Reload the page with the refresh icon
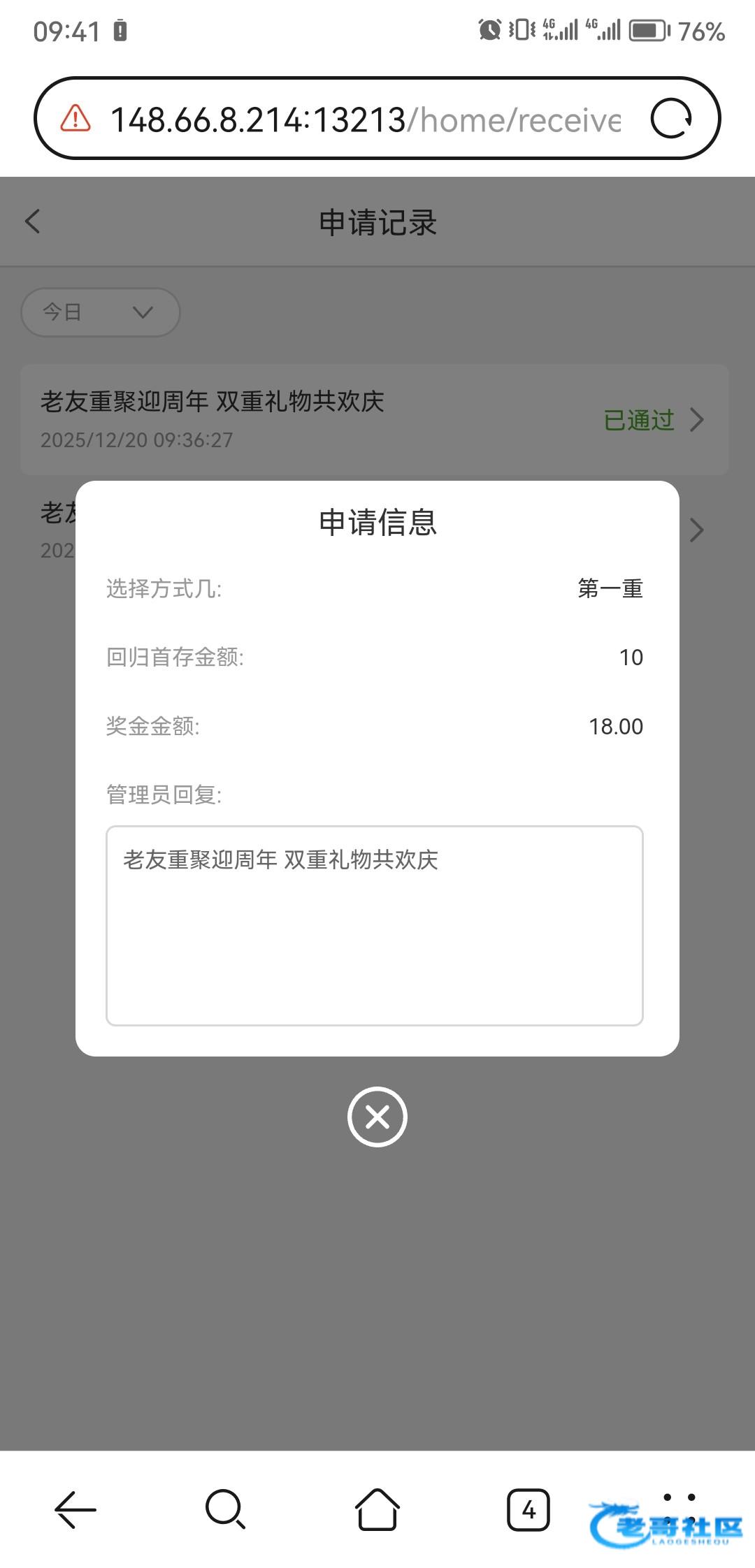This screenshot has height=1568, width=755. pos(670,119)
